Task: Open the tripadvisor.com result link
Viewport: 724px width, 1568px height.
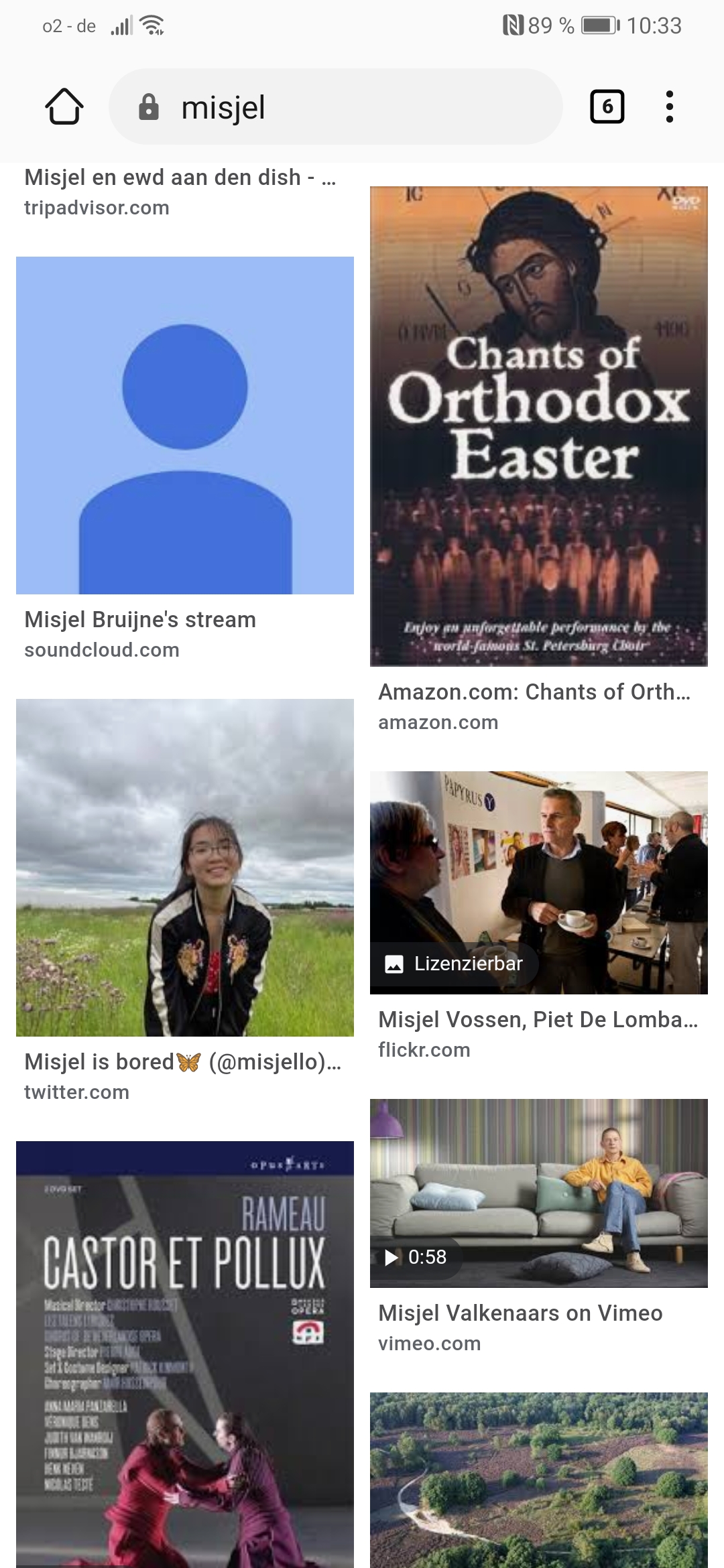Action: [x=181, y=192]
